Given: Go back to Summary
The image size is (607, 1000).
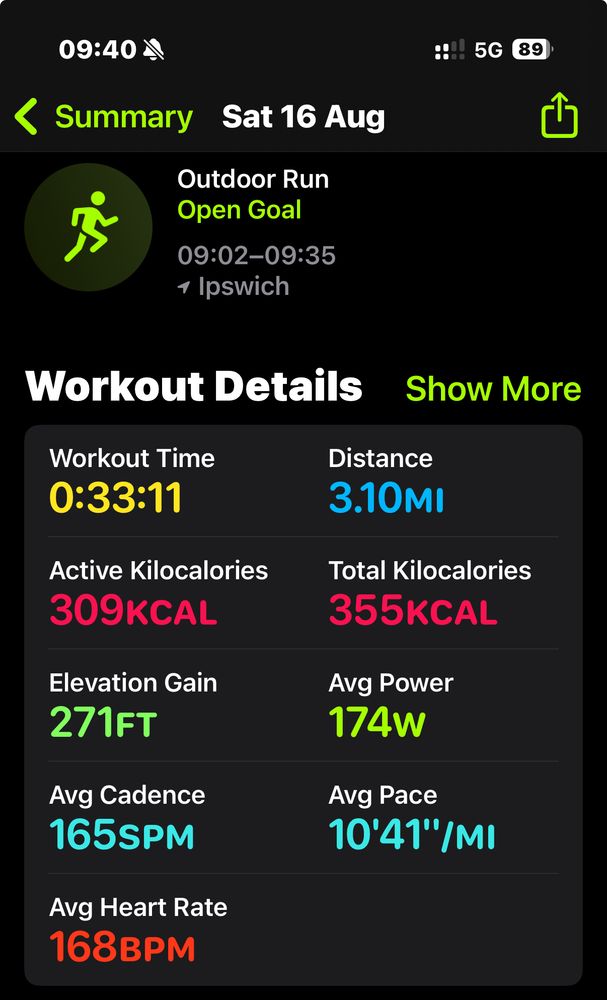Looking at the screenshot, I should (x=104, y=117).
